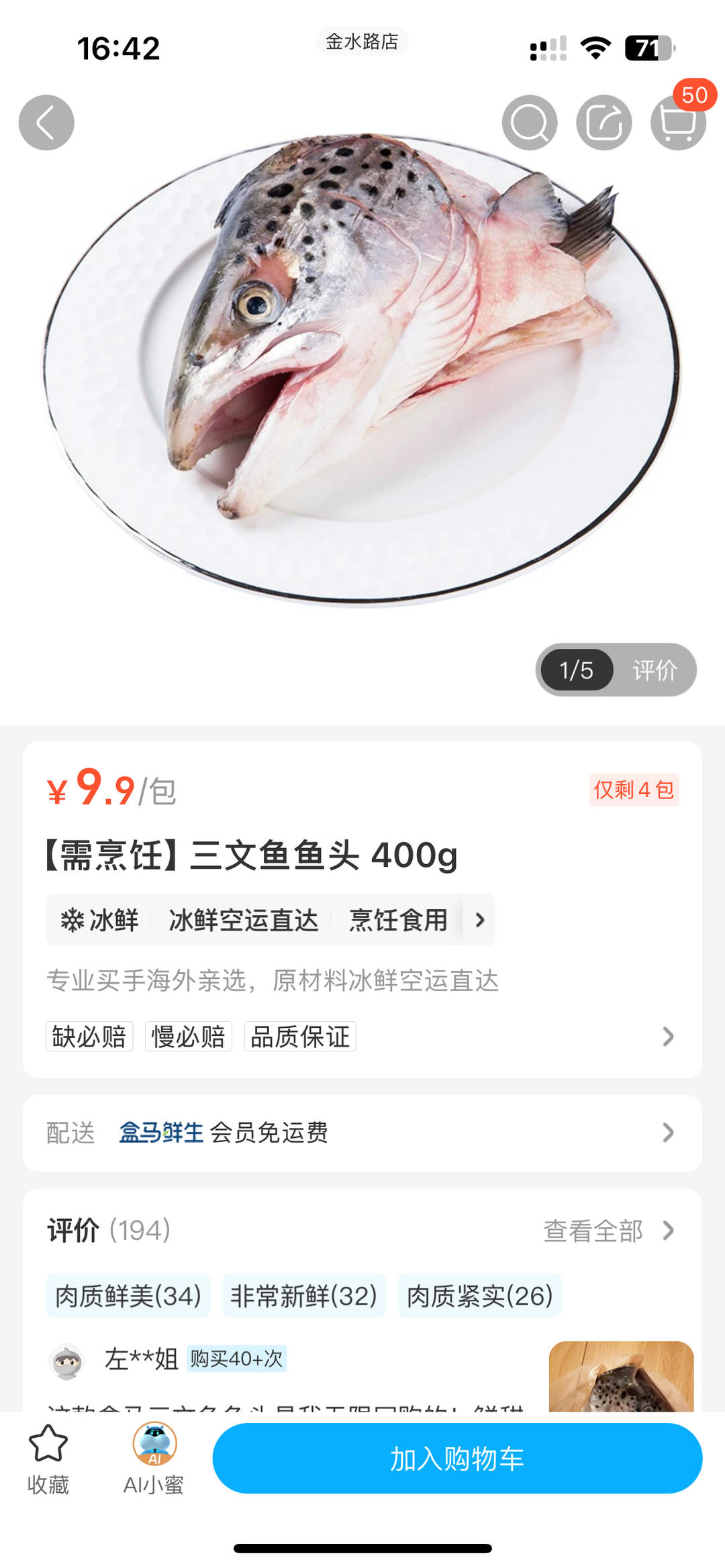Switch to the 评价 image tab
This screenshot has height=1568, width=725.
click(655, 670)
